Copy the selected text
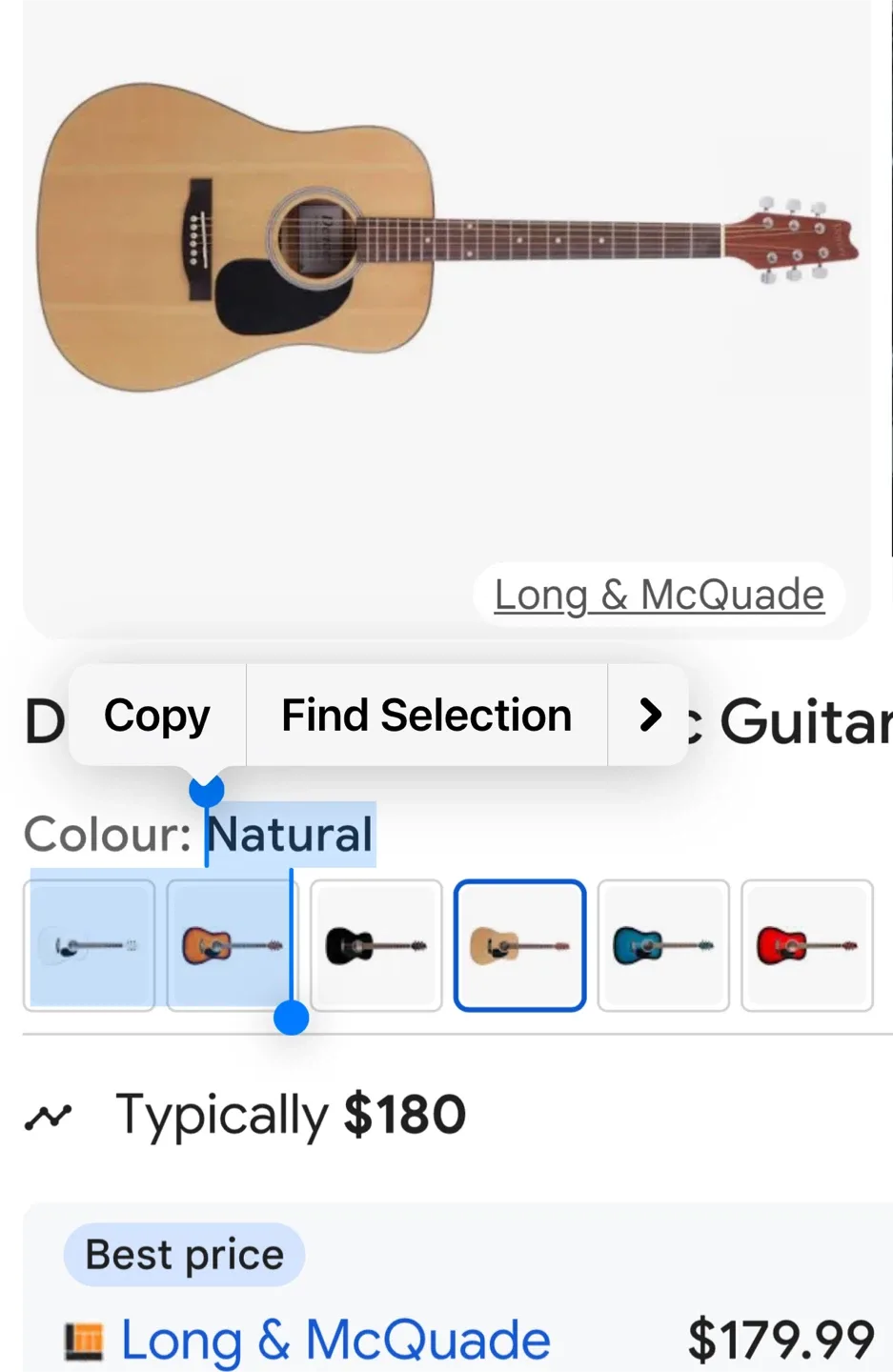This screenshot has height=1372, width=893. pyautogui.click(x=156, y=715)
